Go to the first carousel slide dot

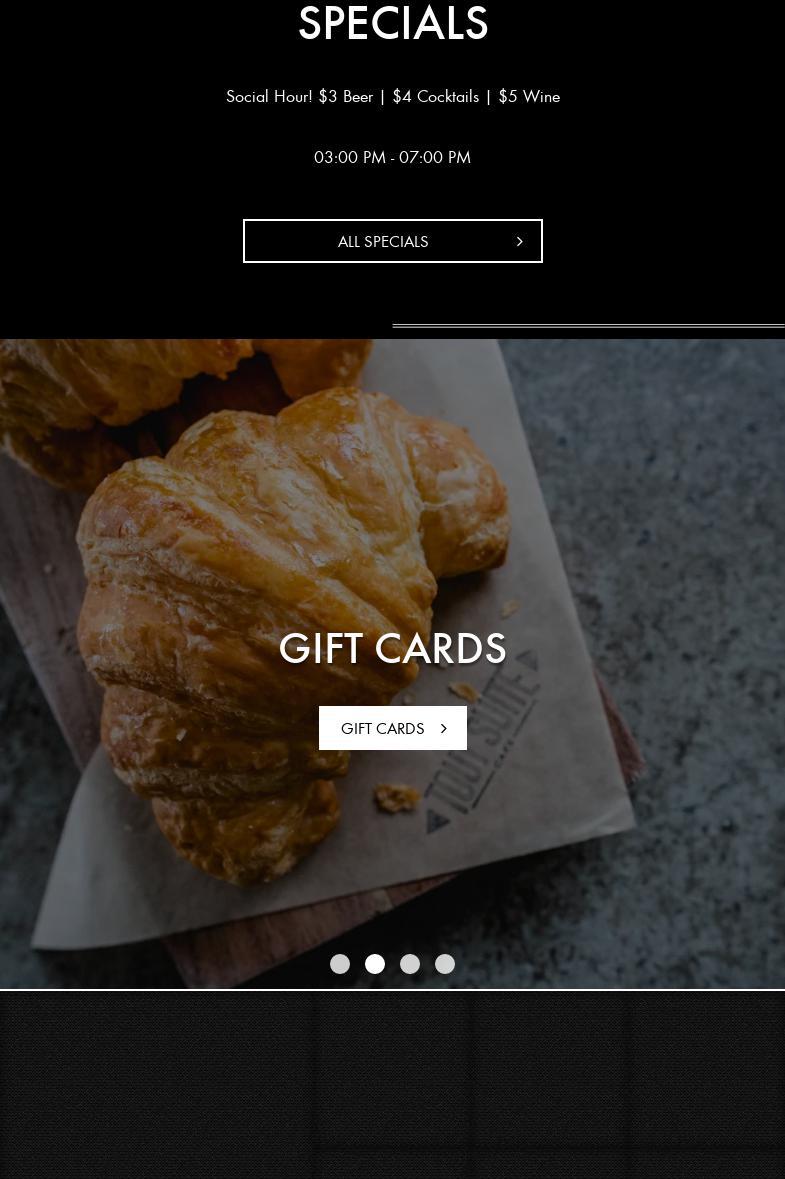click(340, 964)
